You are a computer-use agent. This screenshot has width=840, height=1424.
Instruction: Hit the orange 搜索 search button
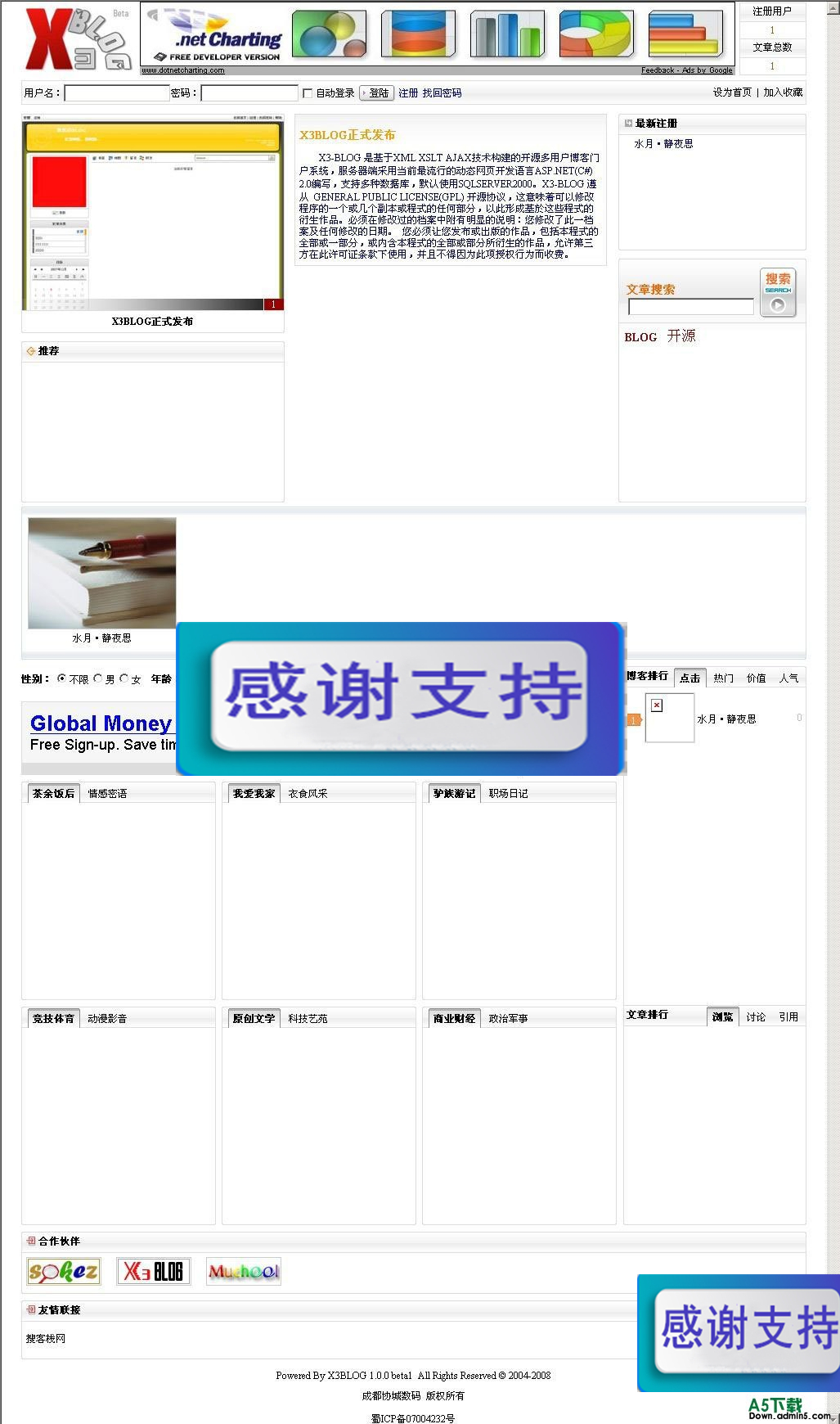tap(777, 292)
